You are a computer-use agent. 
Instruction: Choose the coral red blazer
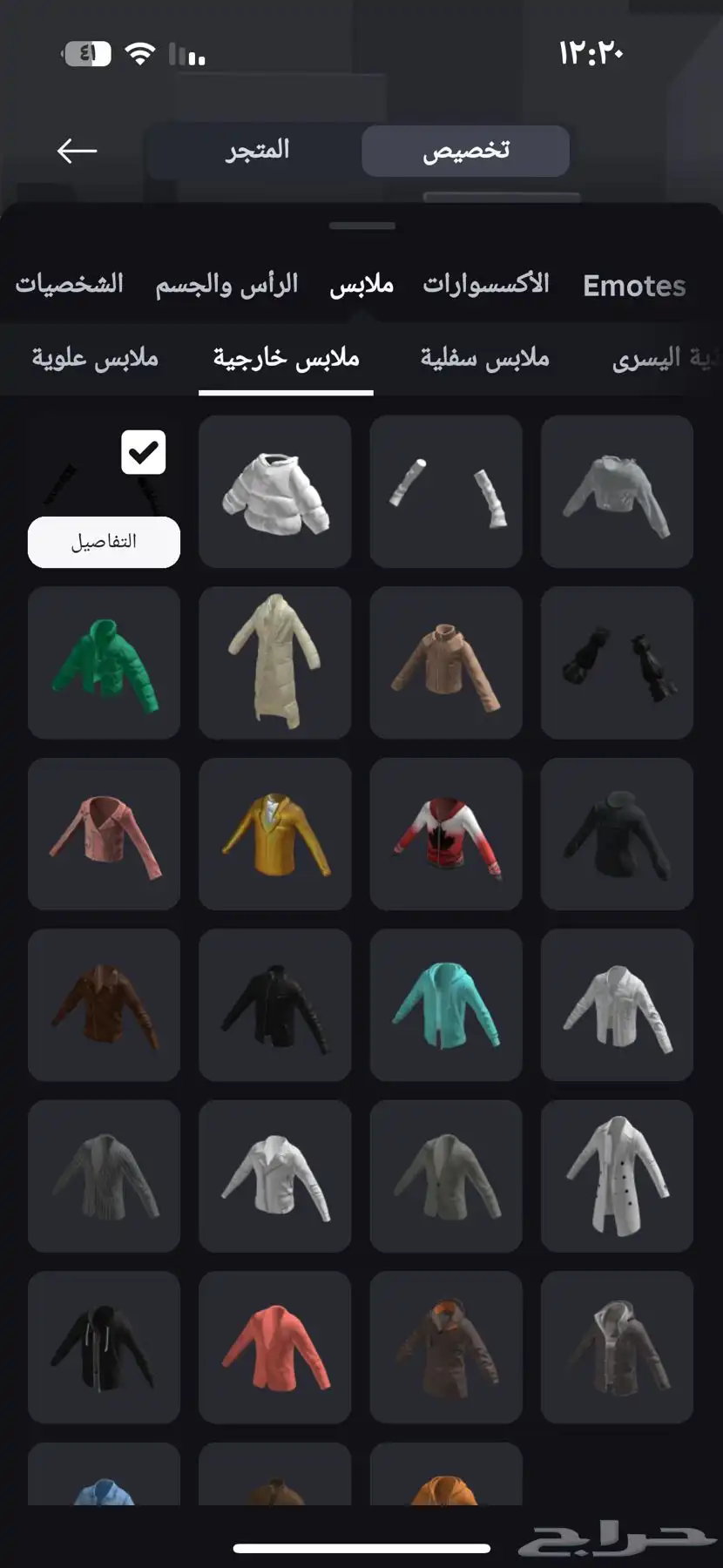pyautogui.click(x=275, y=1347)
